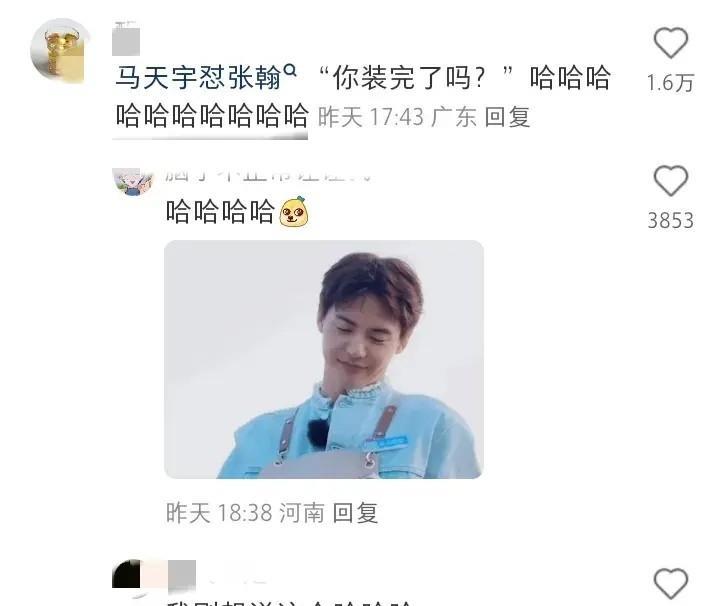Reply to the comment from 河南
The height and width of the screenshot is (606, 720).
point(355,513)
